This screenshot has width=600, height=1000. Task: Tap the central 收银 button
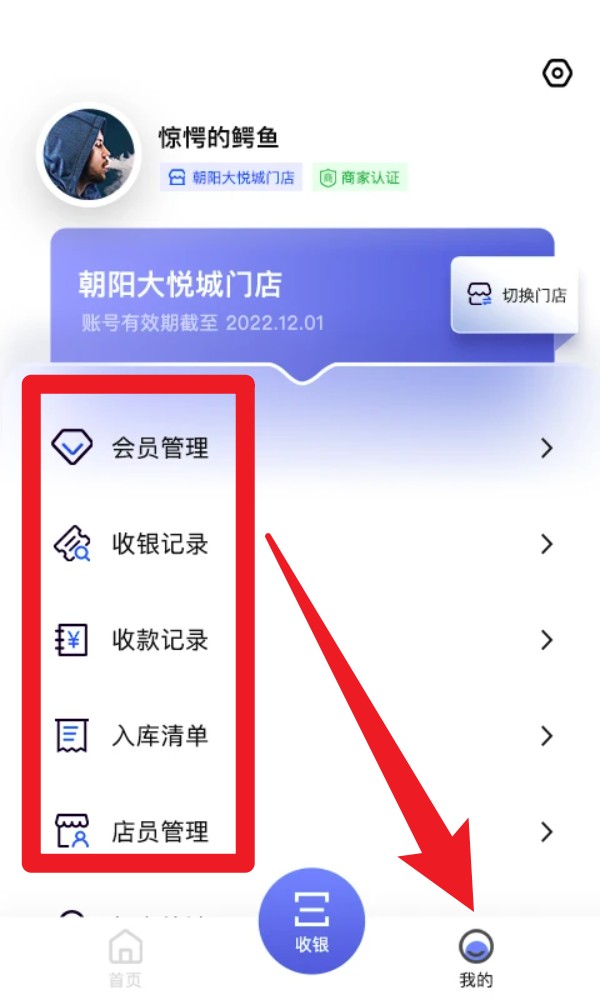[x=311, y=922]
